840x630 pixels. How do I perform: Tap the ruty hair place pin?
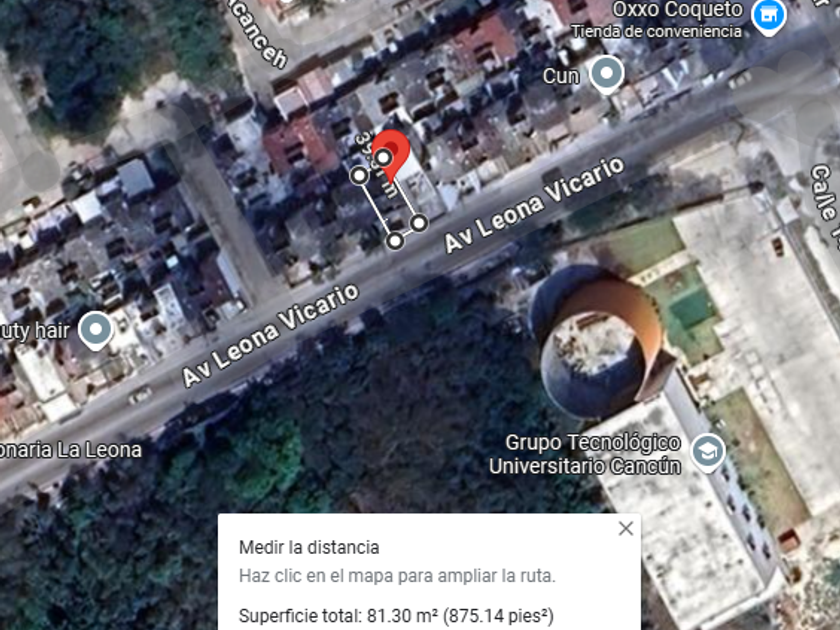coord(96,328)
